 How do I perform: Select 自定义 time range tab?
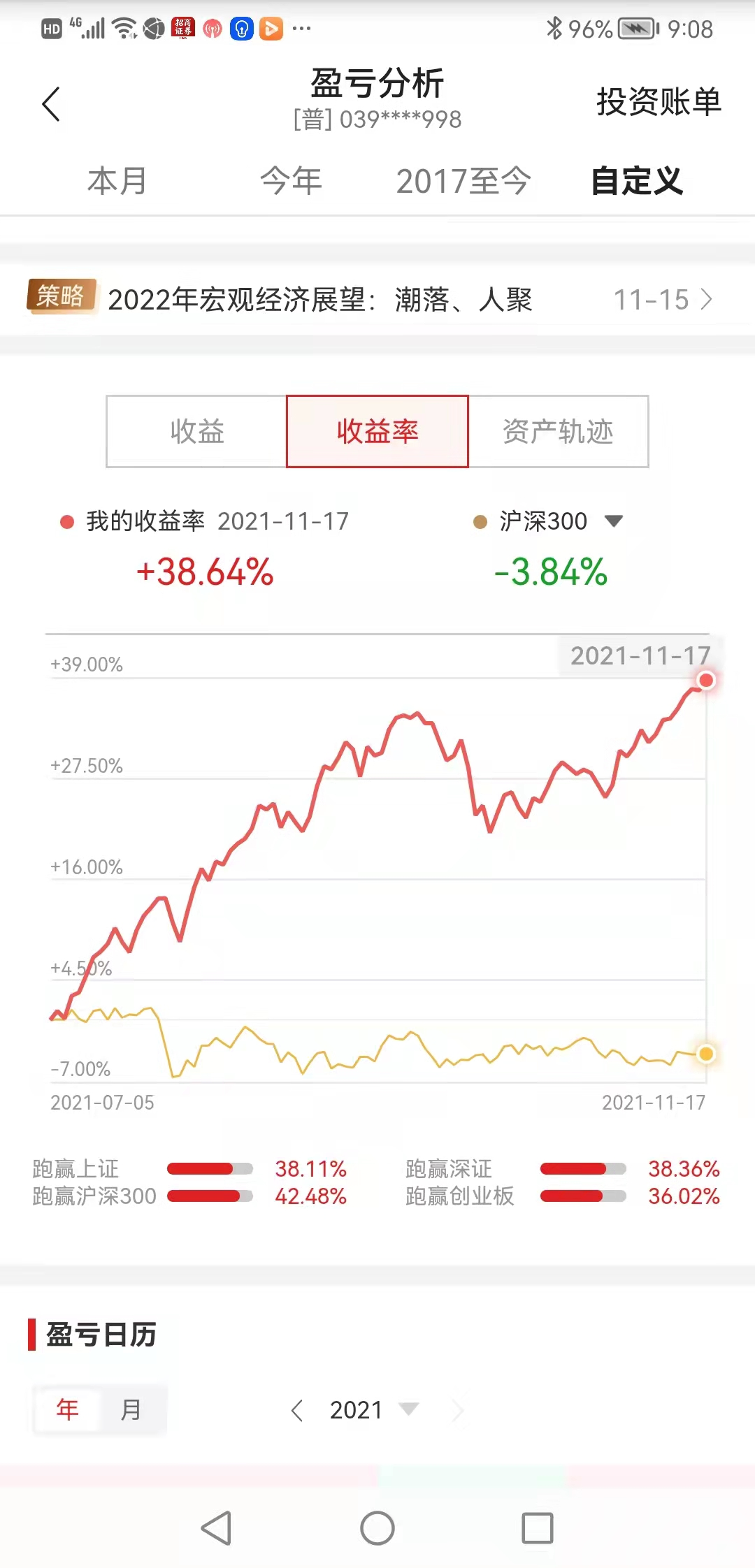(636, 181)
